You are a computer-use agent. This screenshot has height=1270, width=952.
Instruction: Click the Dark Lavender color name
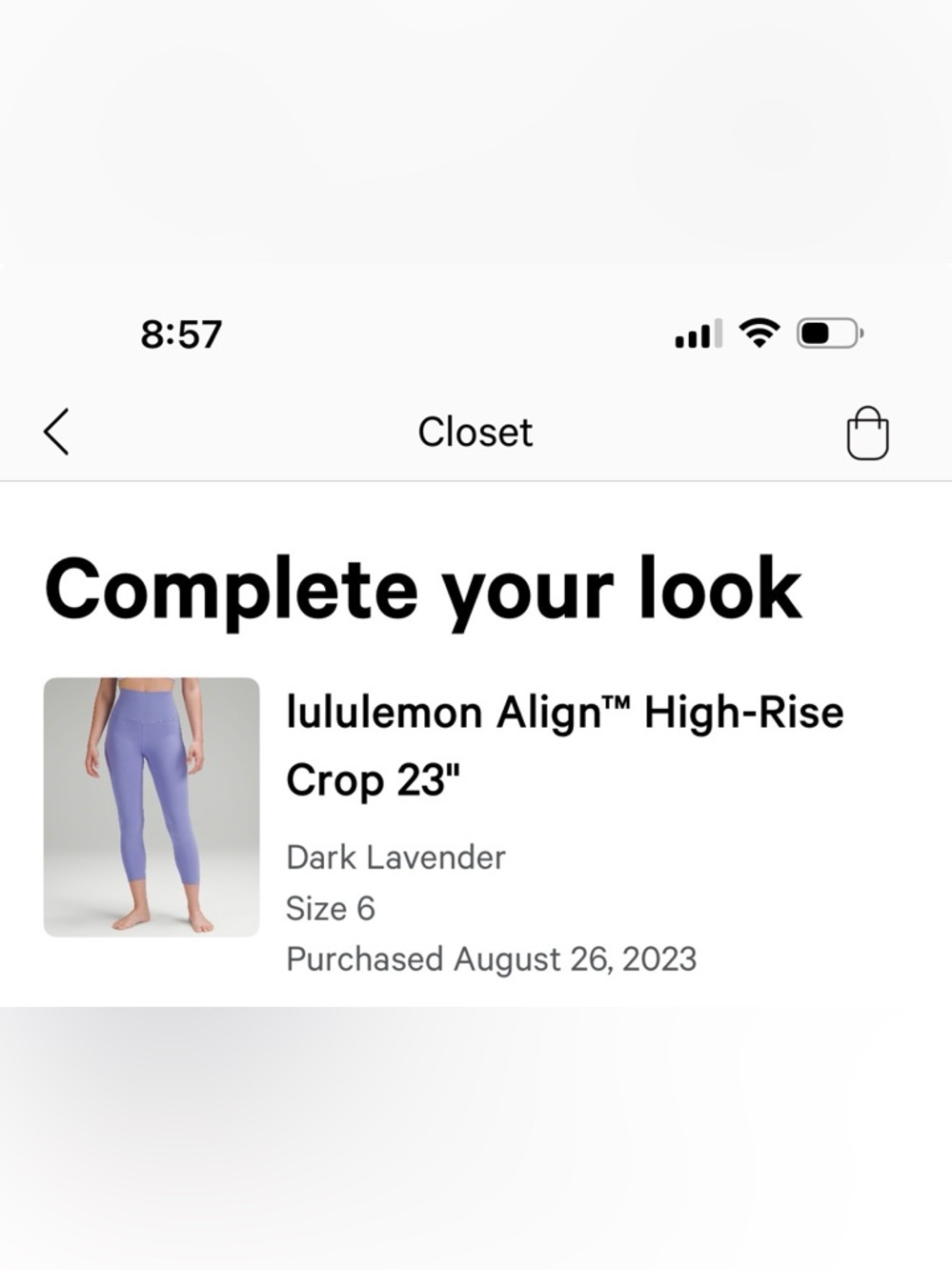(395, 857)
